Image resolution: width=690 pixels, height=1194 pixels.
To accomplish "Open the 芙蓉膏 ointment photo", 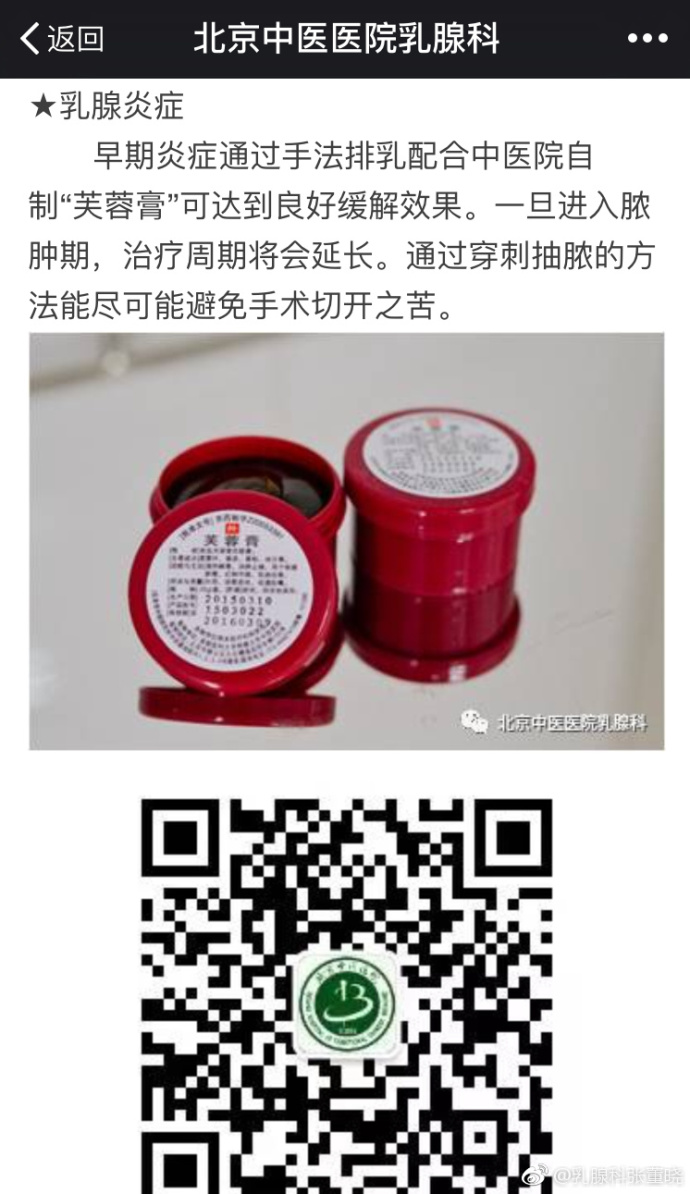I will point(347,541).
